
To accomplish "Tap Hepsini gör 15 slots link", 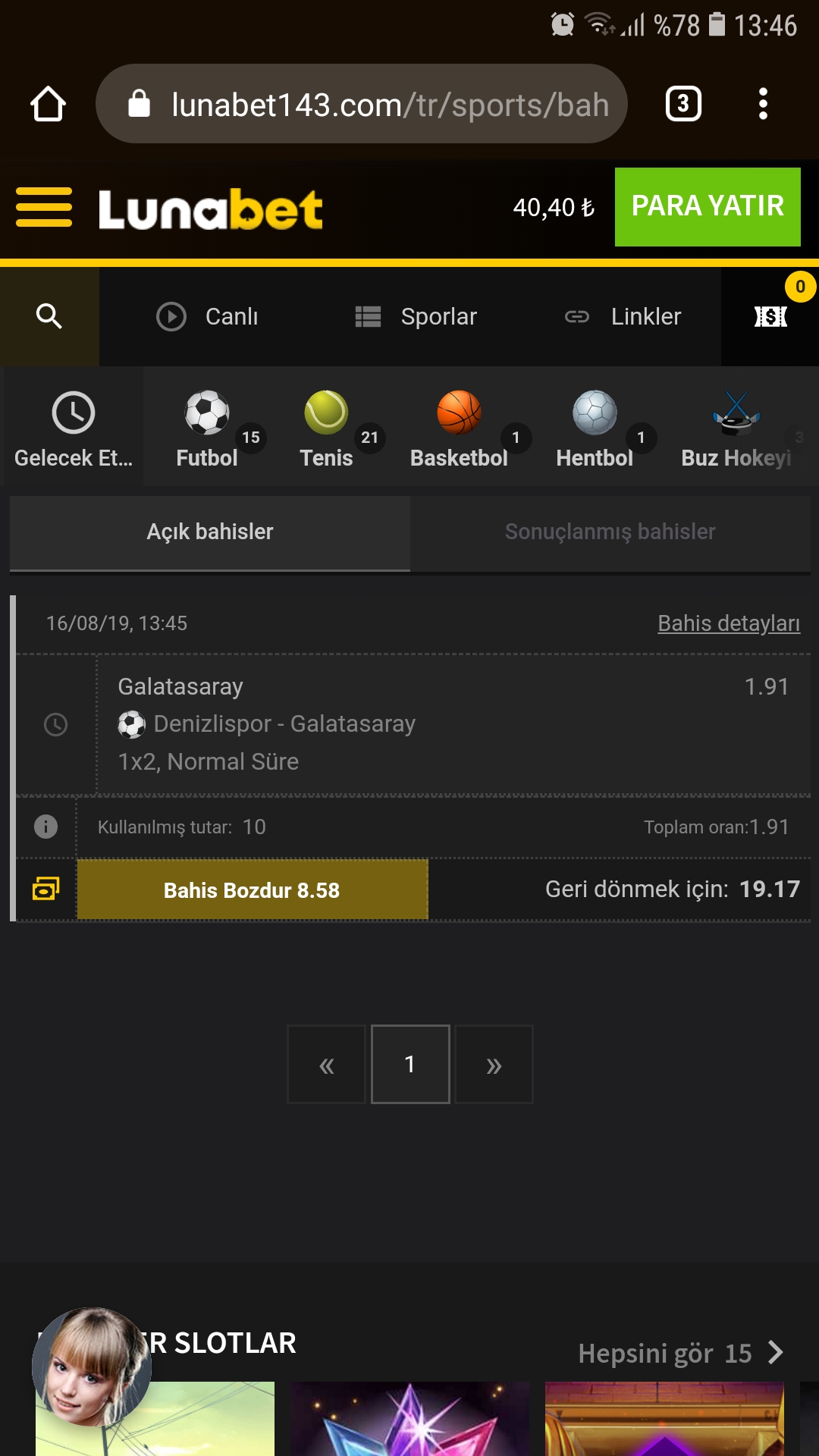I will coord(680,1353).
